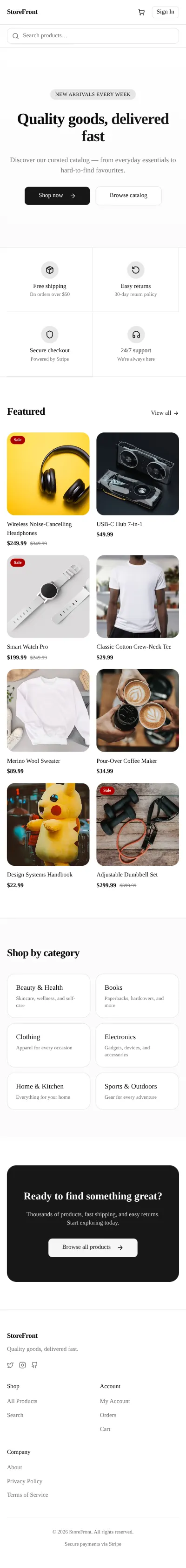Focus the Search products field
This screenshot has height=1568, width=186.
pos(93,36)
